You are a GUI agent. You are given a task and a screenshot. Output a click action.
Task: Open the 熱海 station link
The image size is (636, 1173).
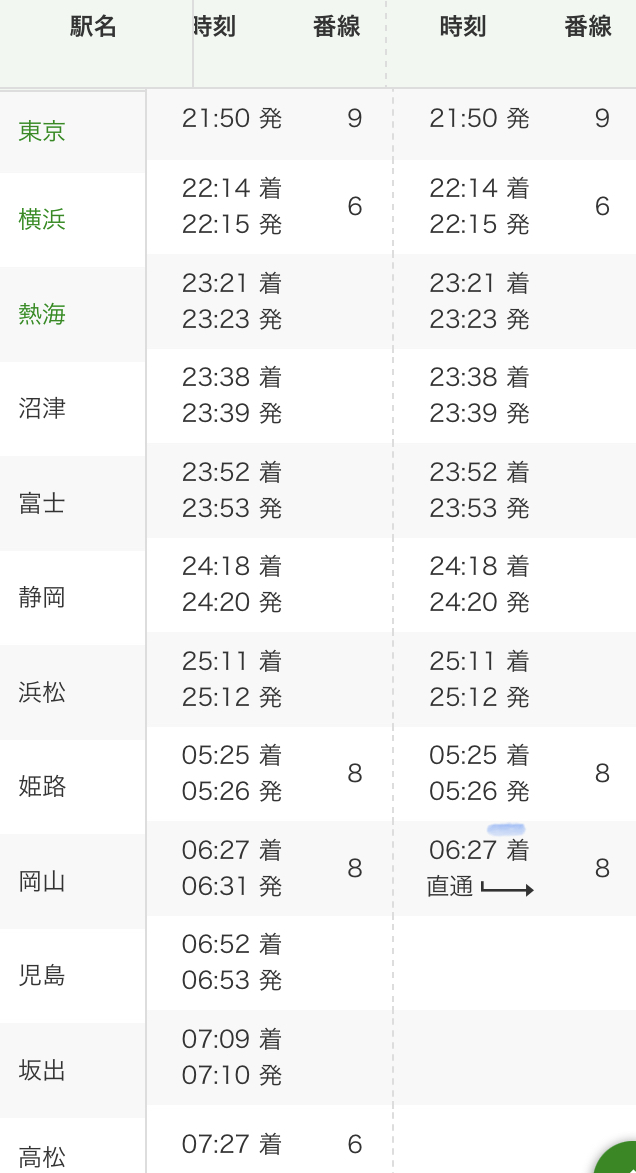point(42,314)
